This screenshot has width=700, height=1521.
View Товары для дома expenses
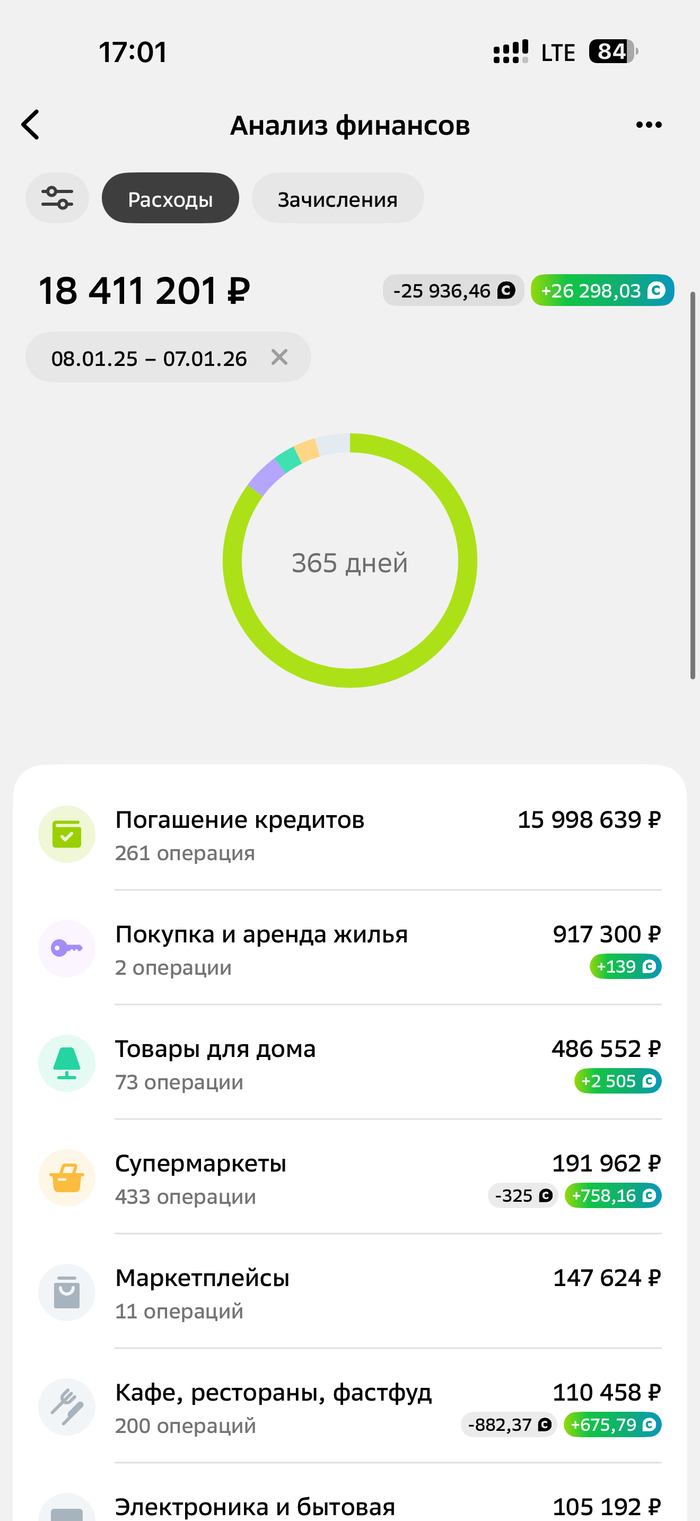click(x=350, y=1063)
